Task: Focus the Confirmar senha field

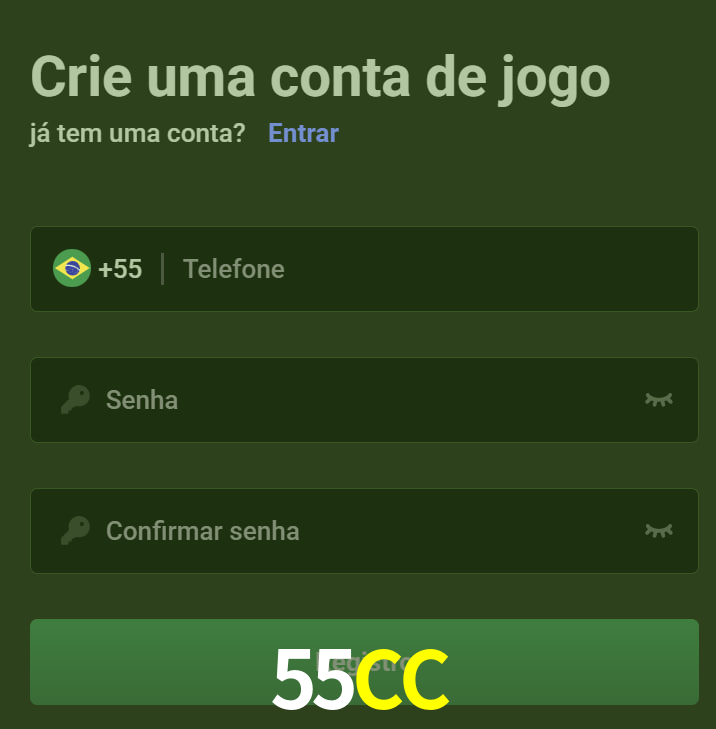Action: [360, 531]
